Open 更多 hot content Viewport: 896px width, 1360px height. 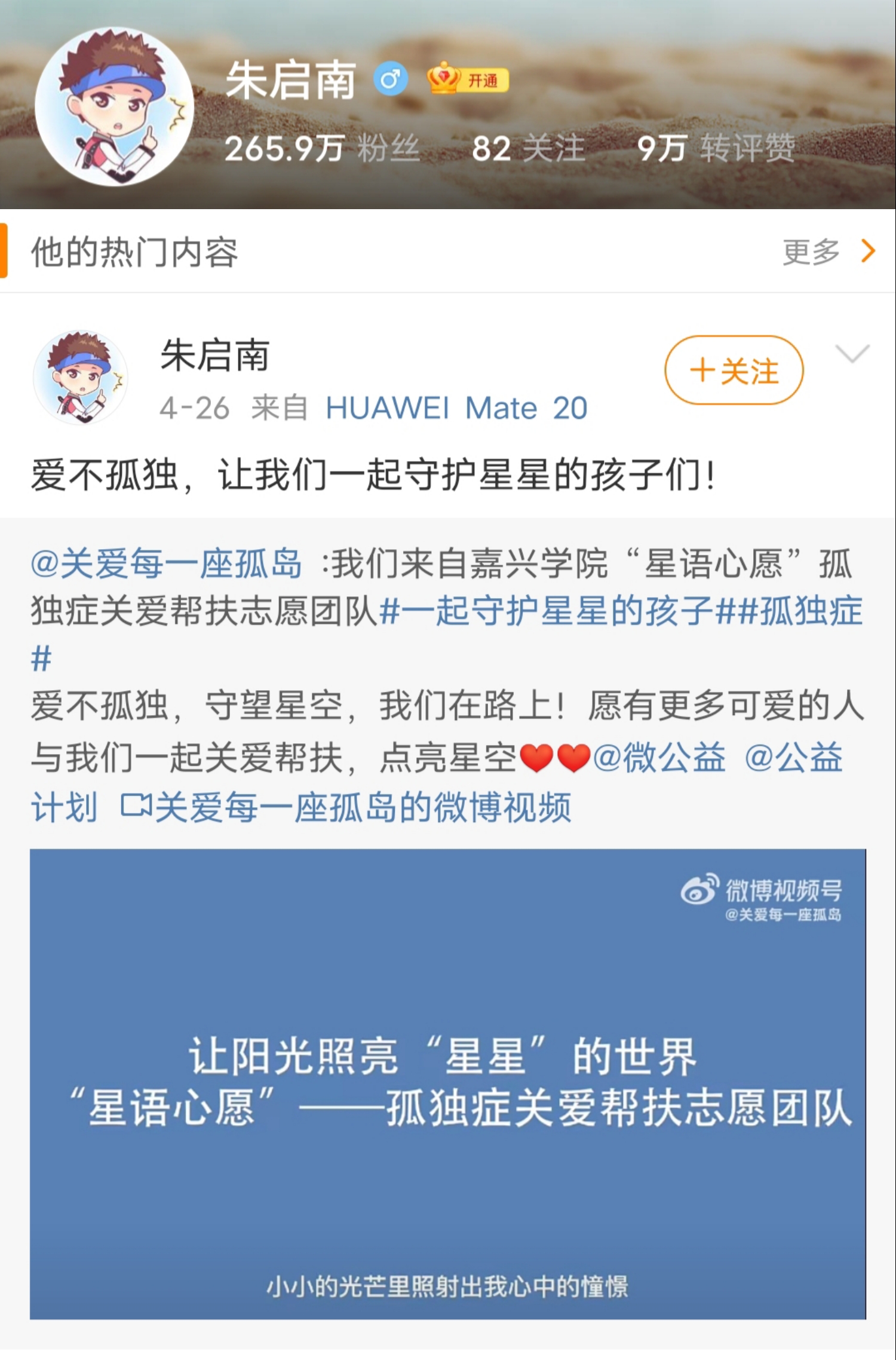pyautogui.click(x=828, y=252)
